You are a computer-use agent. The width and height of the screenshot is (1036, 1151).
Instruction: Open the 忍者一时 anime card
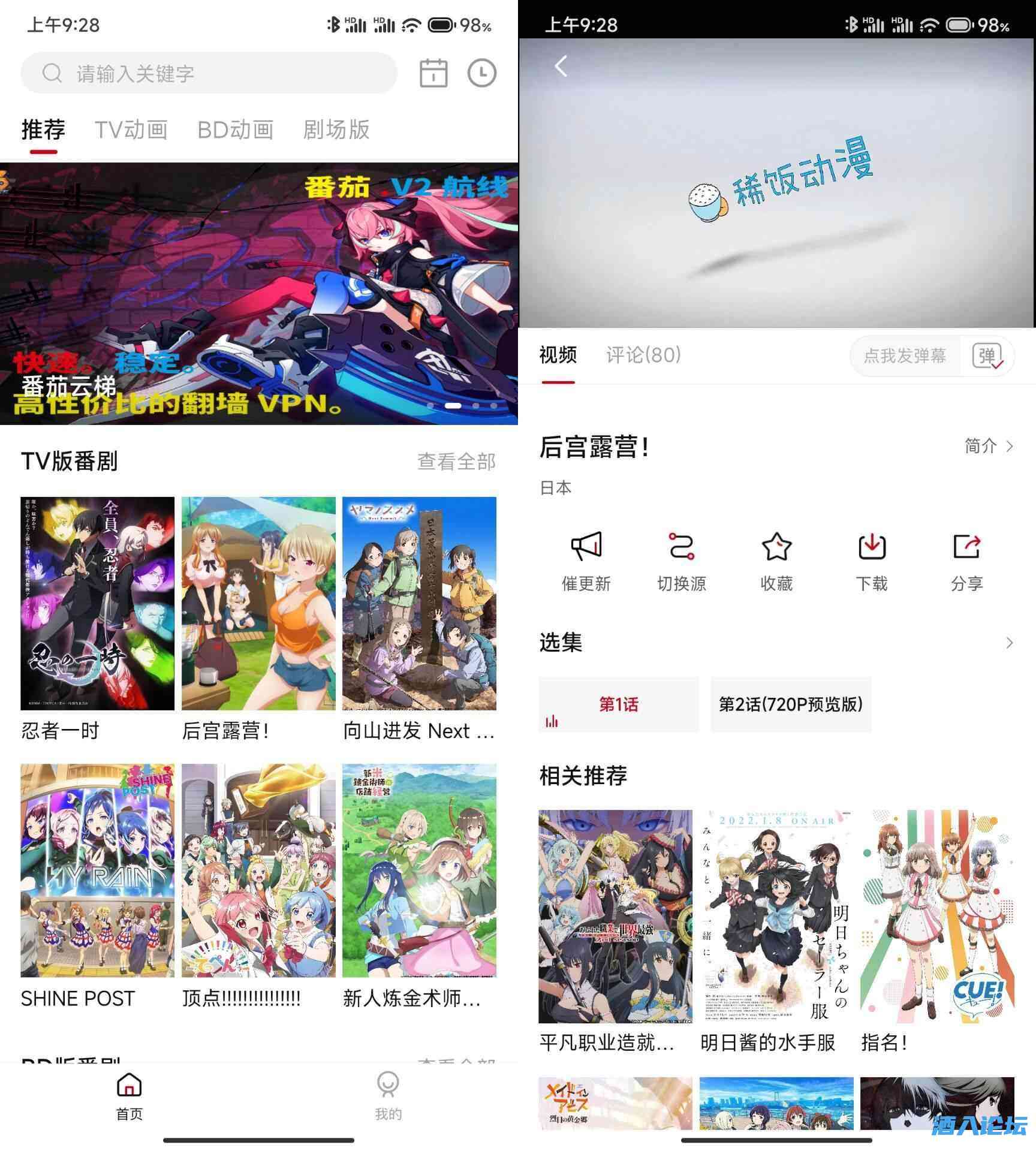pyautogui.click(x=97, y=604)
